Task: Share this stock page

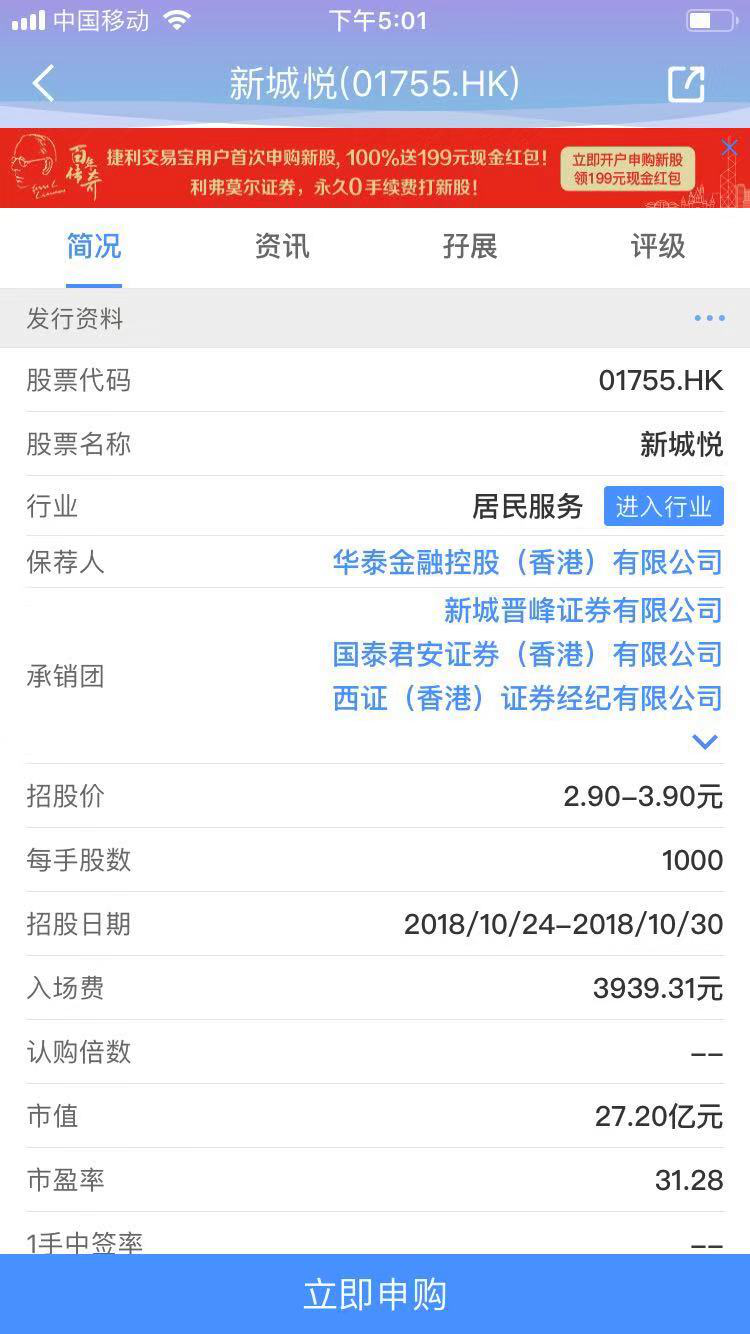Action: 686,84
